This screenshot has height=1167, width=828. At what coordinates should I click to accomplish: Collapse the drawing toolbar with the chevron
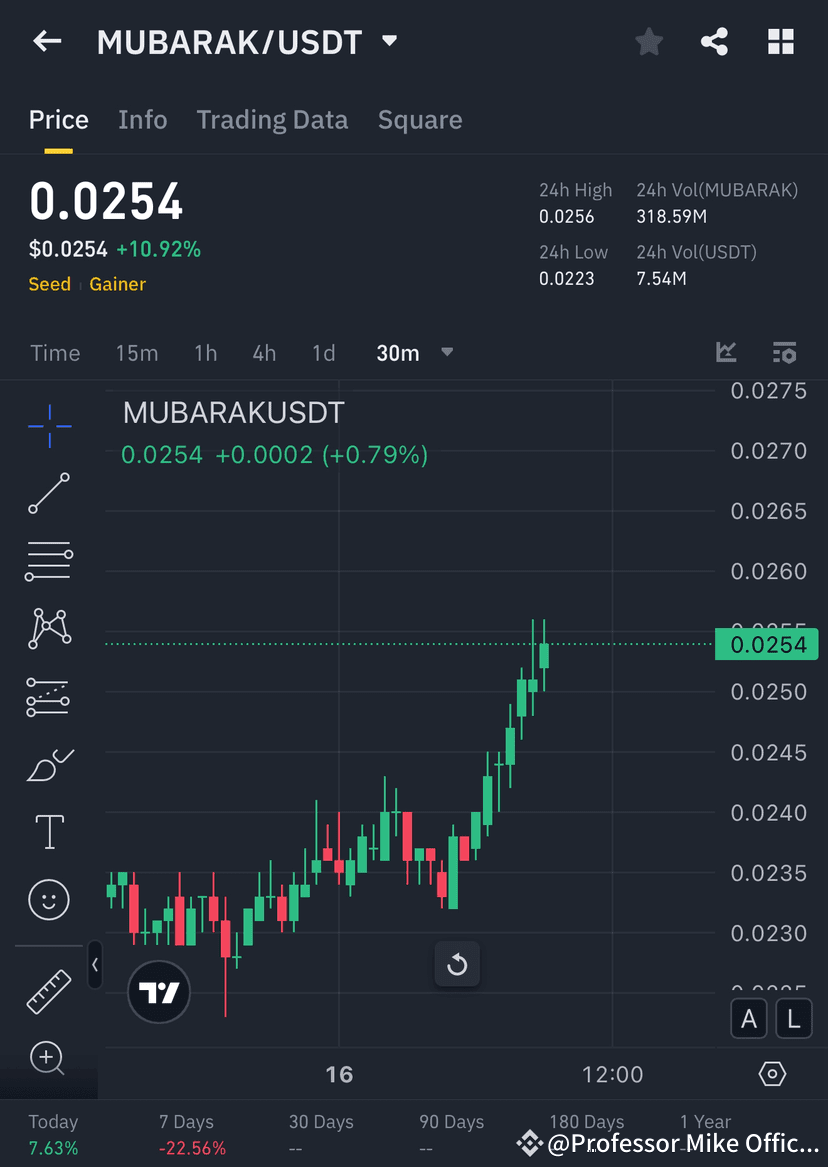tap(95, 965)
